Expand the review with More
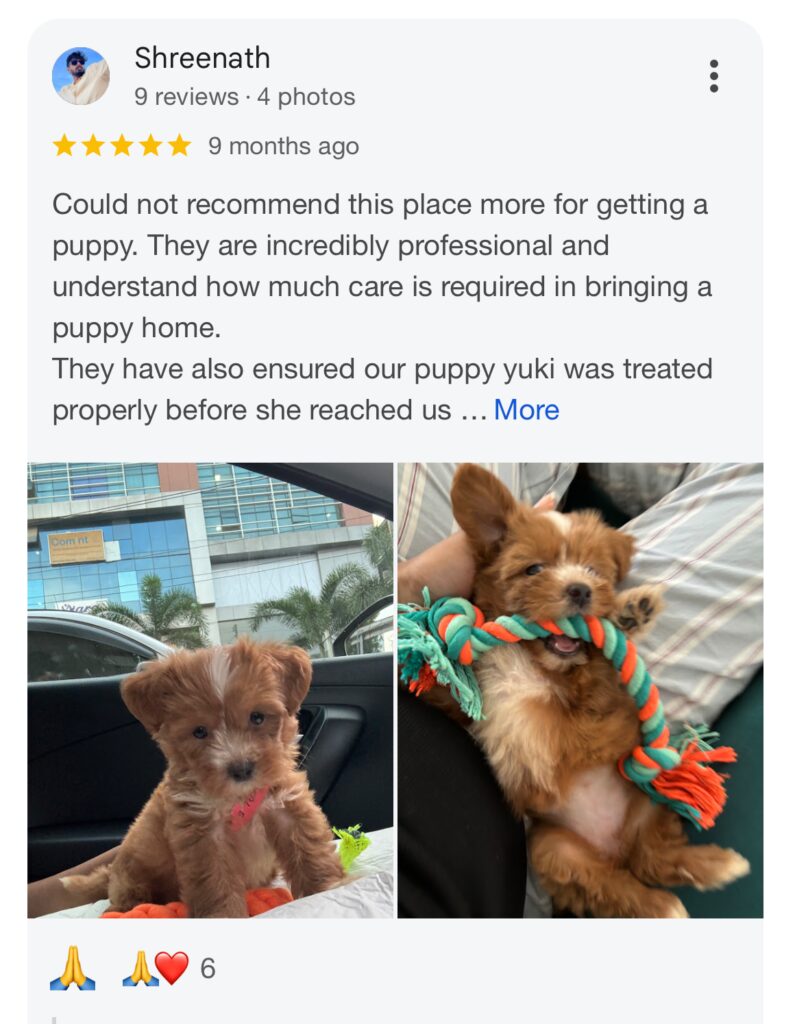The height and width of the screenshot is (1024, 795). tap(526, 410)
